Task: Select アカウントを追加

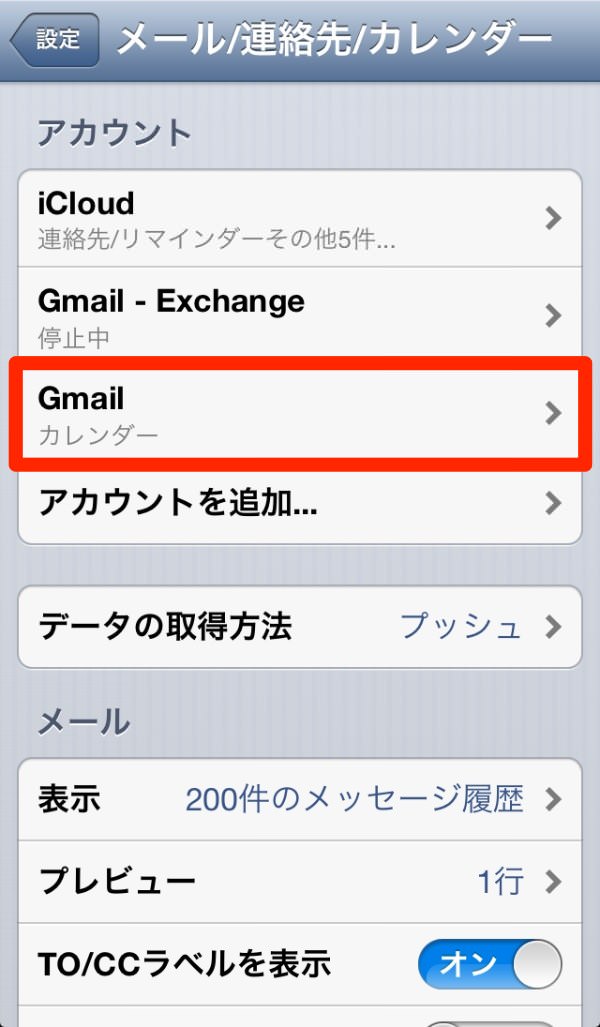Action: tap(300, 503)
